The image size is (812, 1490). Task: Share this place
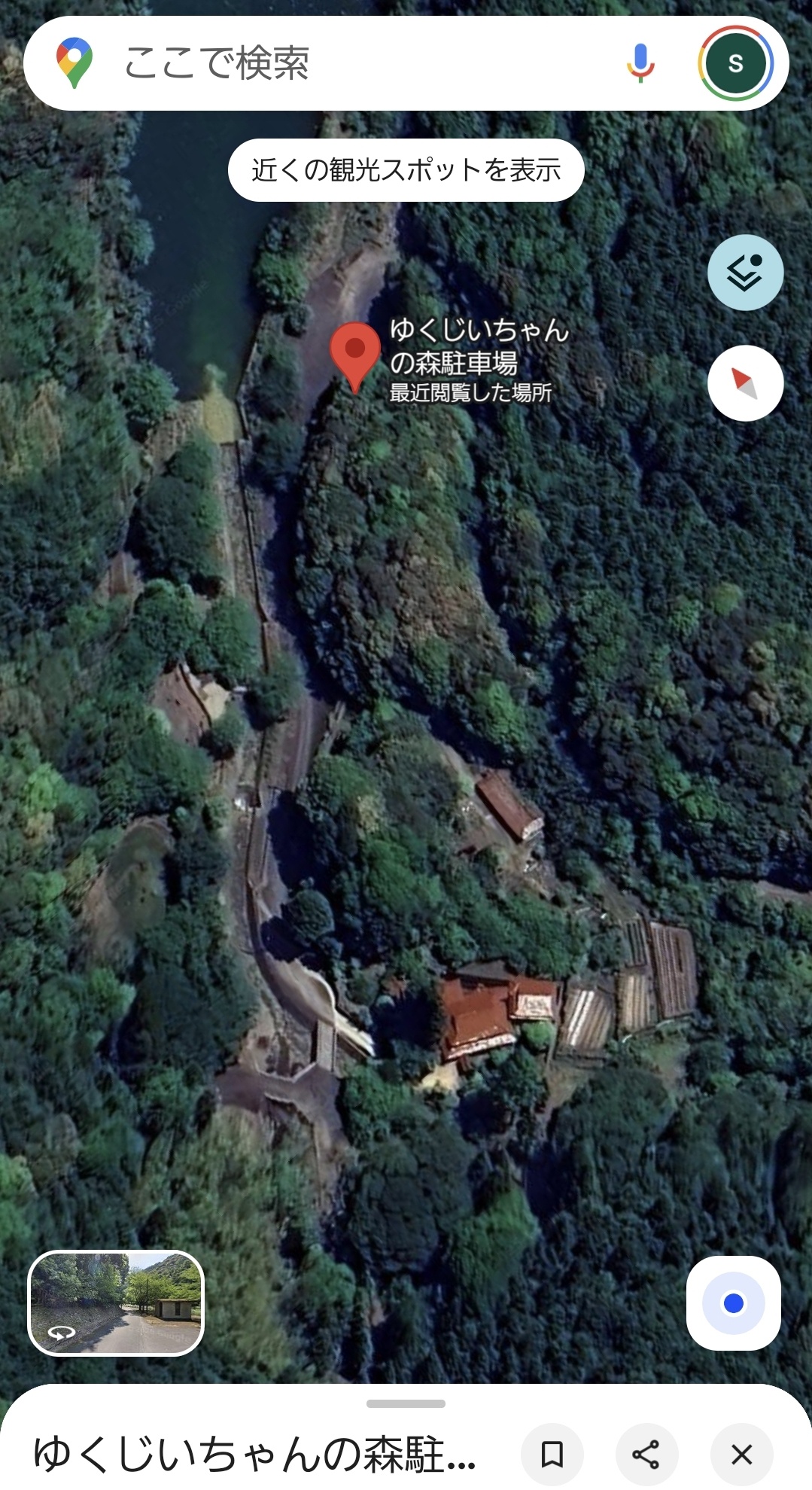point(646,1455)
